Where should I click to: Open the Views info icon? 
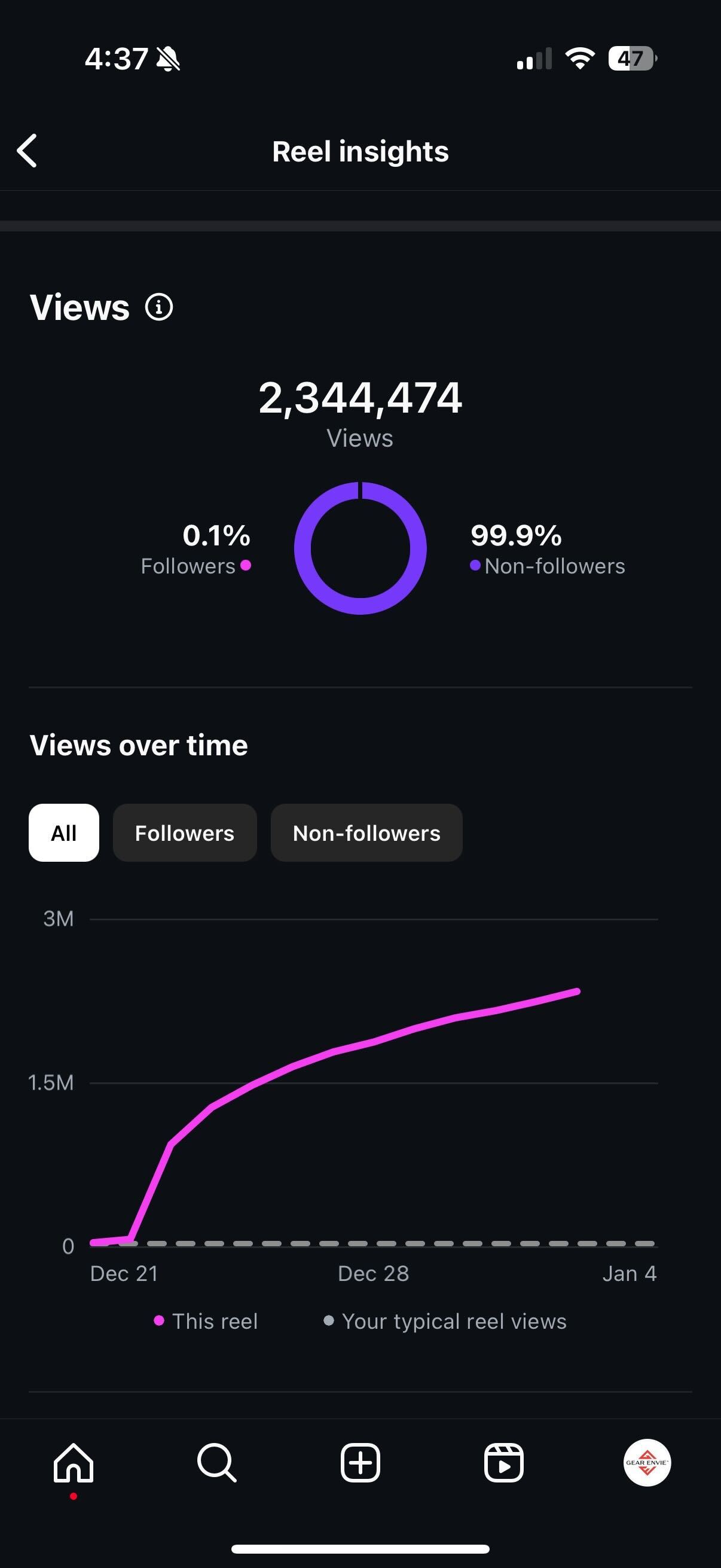(159, 307)
